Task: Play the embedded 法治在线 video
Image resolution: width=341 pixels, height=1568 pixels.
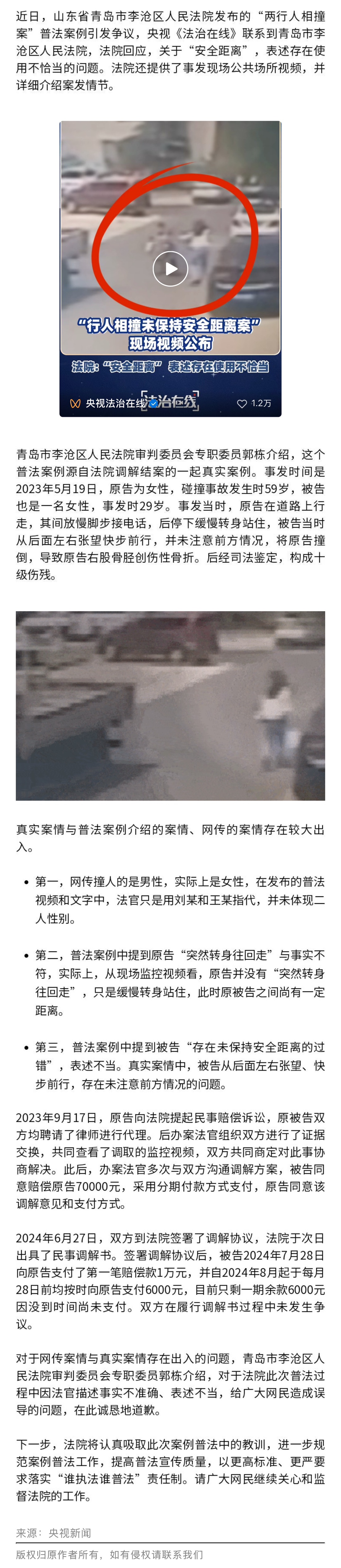Action: (x=170, y=268)
